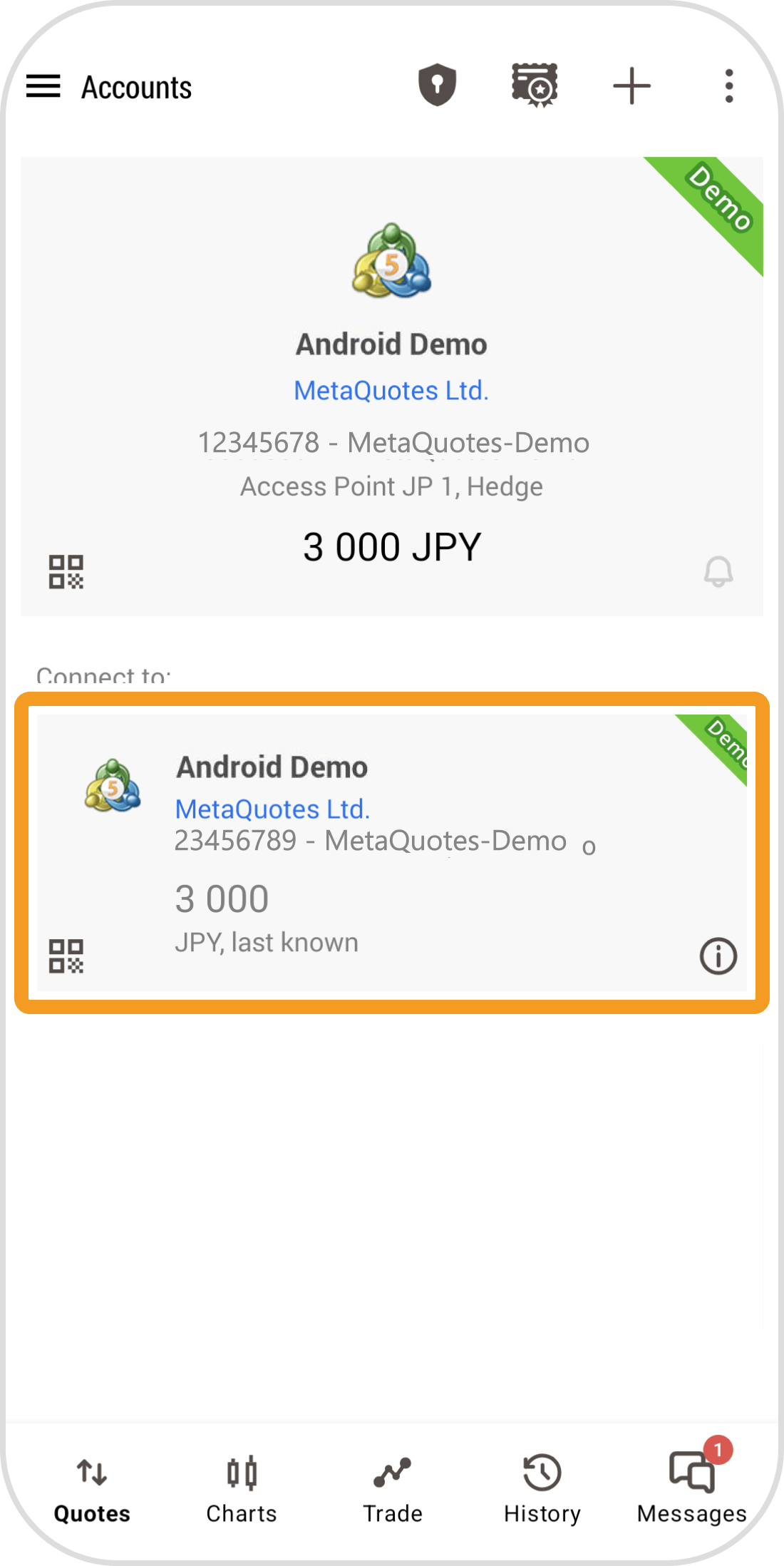This screenshot has width=784, height=1566.
Task: Open notification bell on active account
Action: click(x=718, y=572)
